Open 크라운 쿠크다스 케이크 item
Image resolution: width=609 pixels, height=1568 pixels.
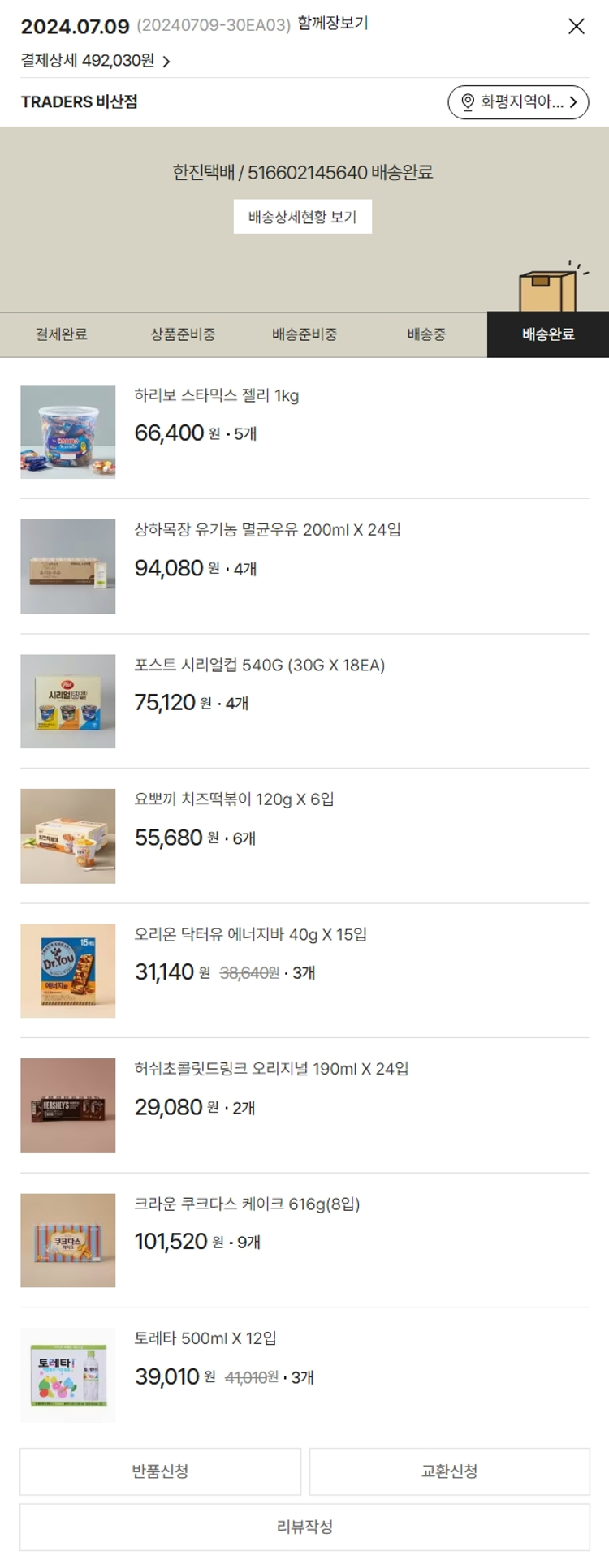coord(247,1204)
